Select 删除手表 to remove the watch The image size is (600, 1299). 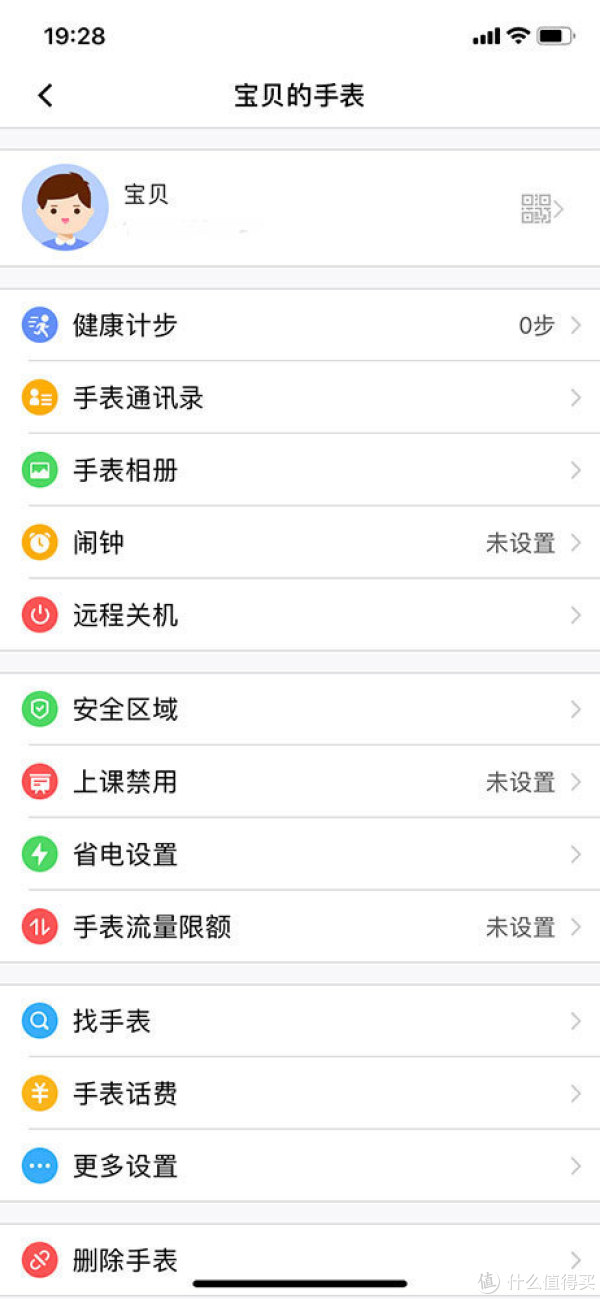(300, 1260)
